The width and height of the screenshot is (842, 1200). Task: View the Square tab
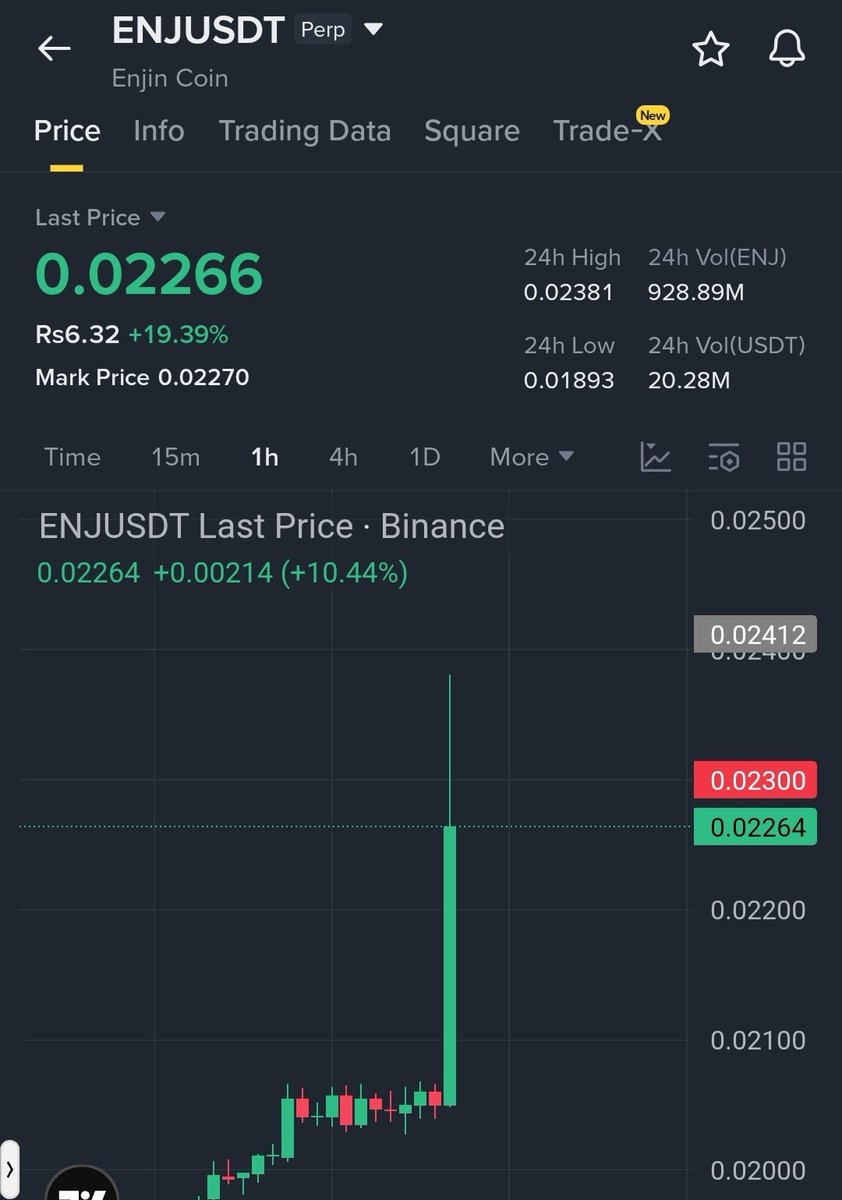[x=472, y=131]
